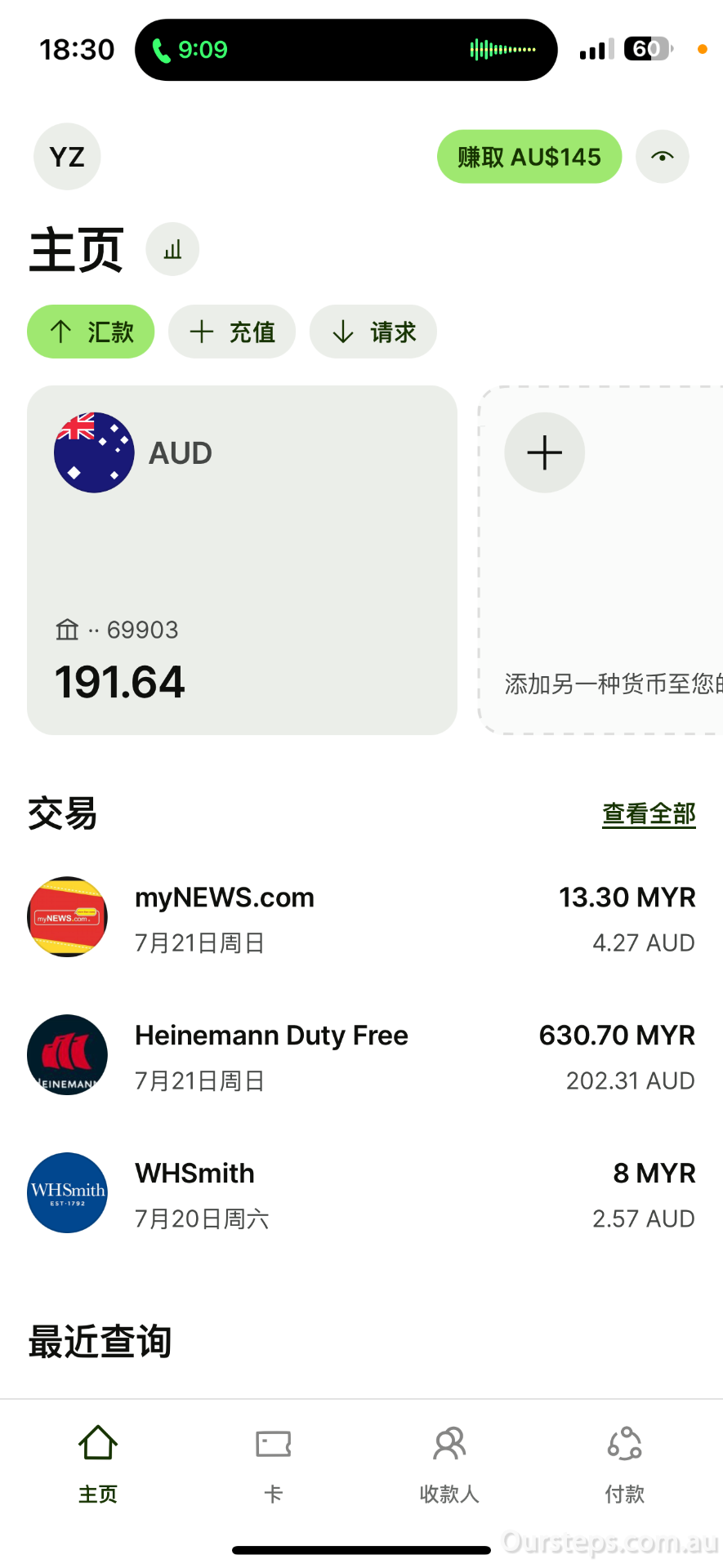Open the insights chart icon beside 主页
This screenshot has width=723, height=1568.
[x=172, y=249]
